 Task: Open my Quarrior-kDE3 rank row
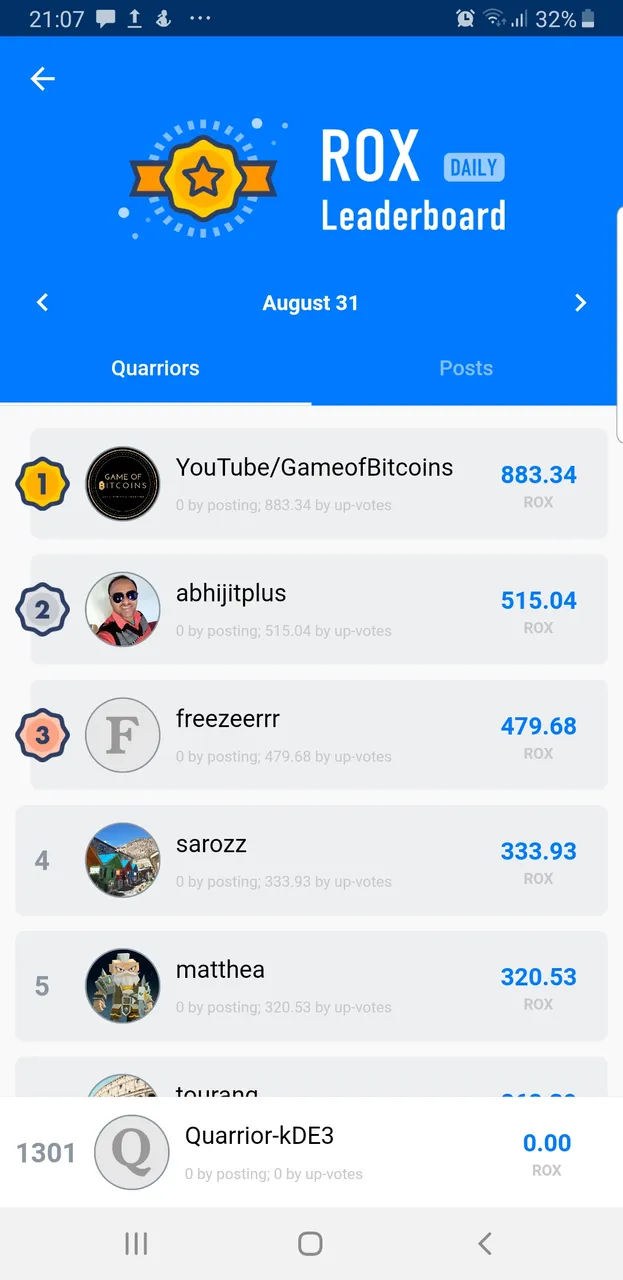click(311, 1152)
